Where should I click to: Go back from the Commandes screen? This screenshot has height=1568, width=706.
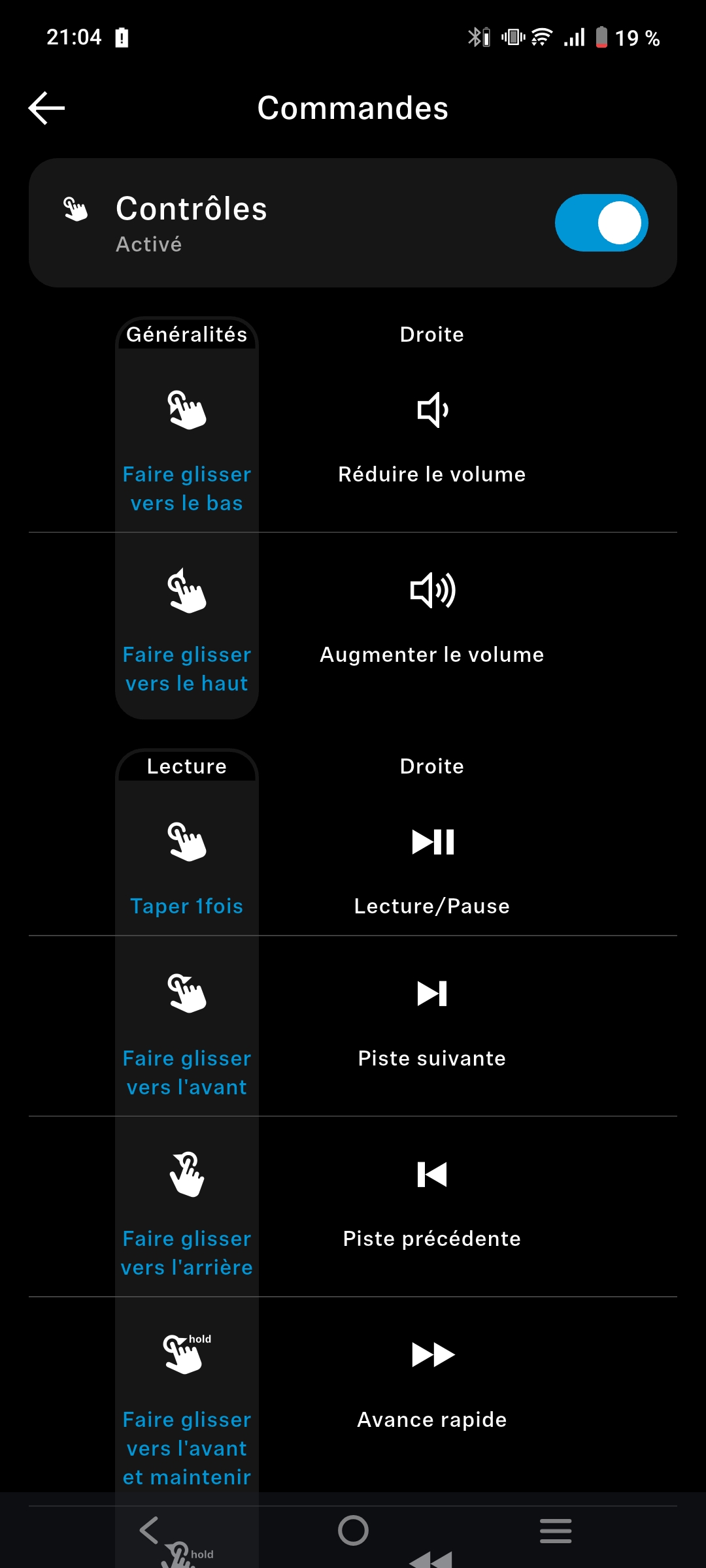(x=46, y=108)
